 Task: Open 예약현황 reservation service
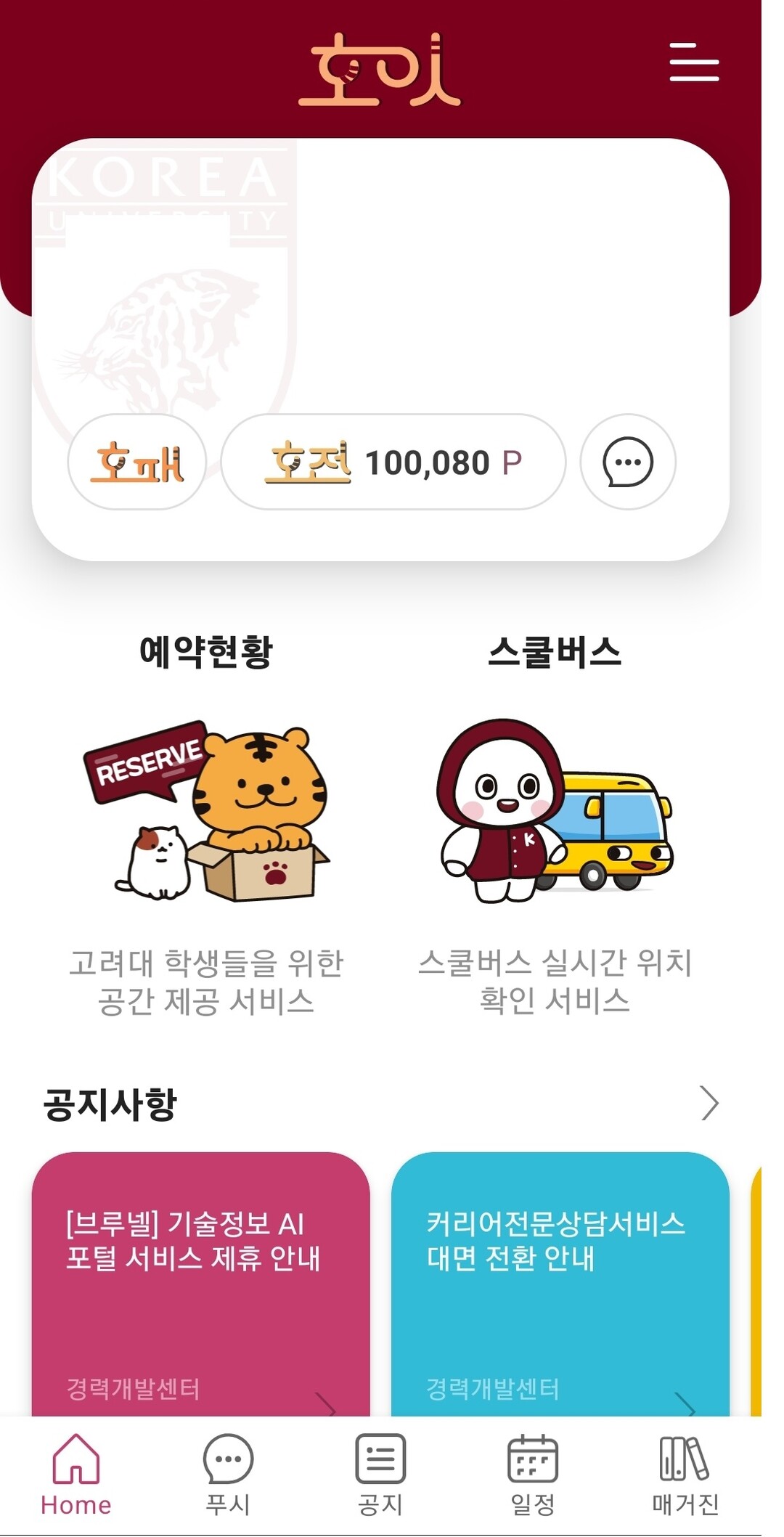[x=206, y=813]
